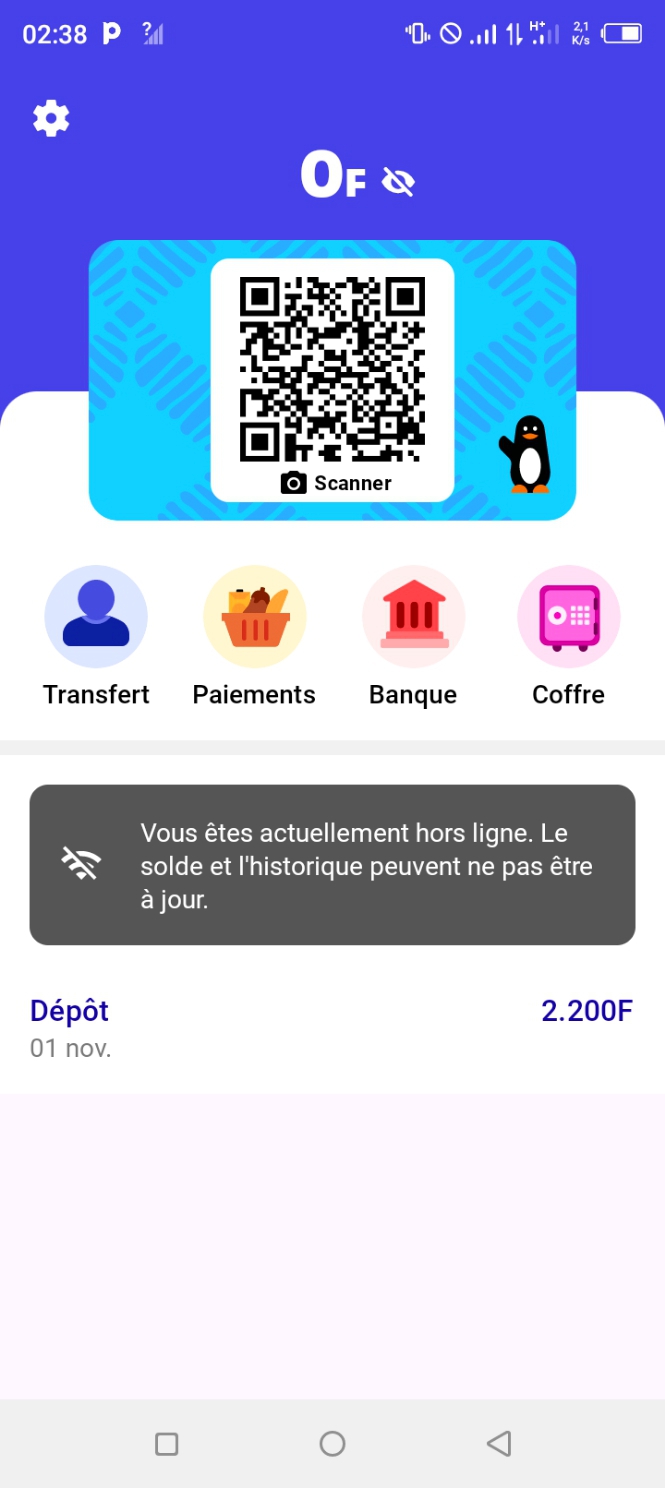The height and width of the screenshot is (1488, 665).
Task: Tap the Scanner camera button
Action: [336, 483]
